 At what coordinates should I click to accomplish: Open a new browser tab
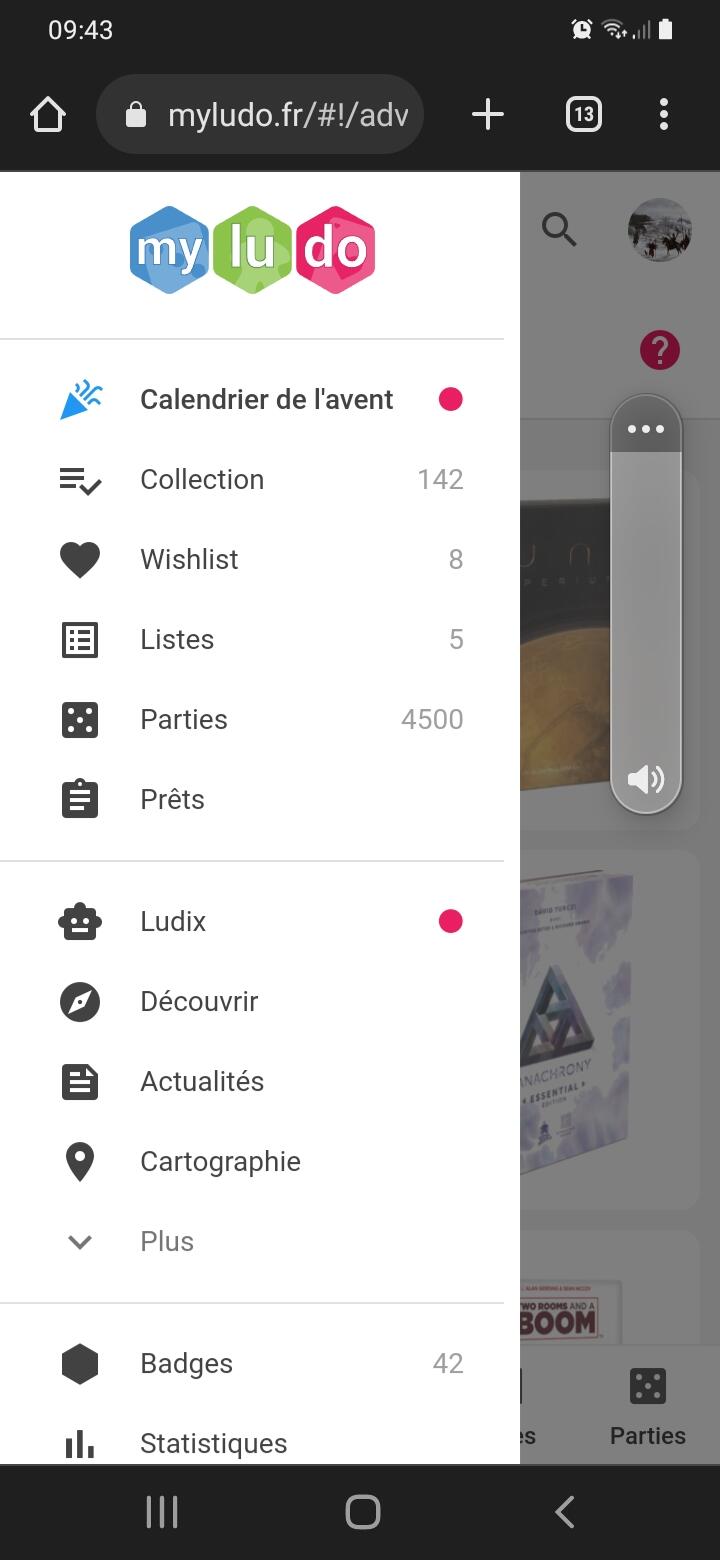tap(487, 115)
